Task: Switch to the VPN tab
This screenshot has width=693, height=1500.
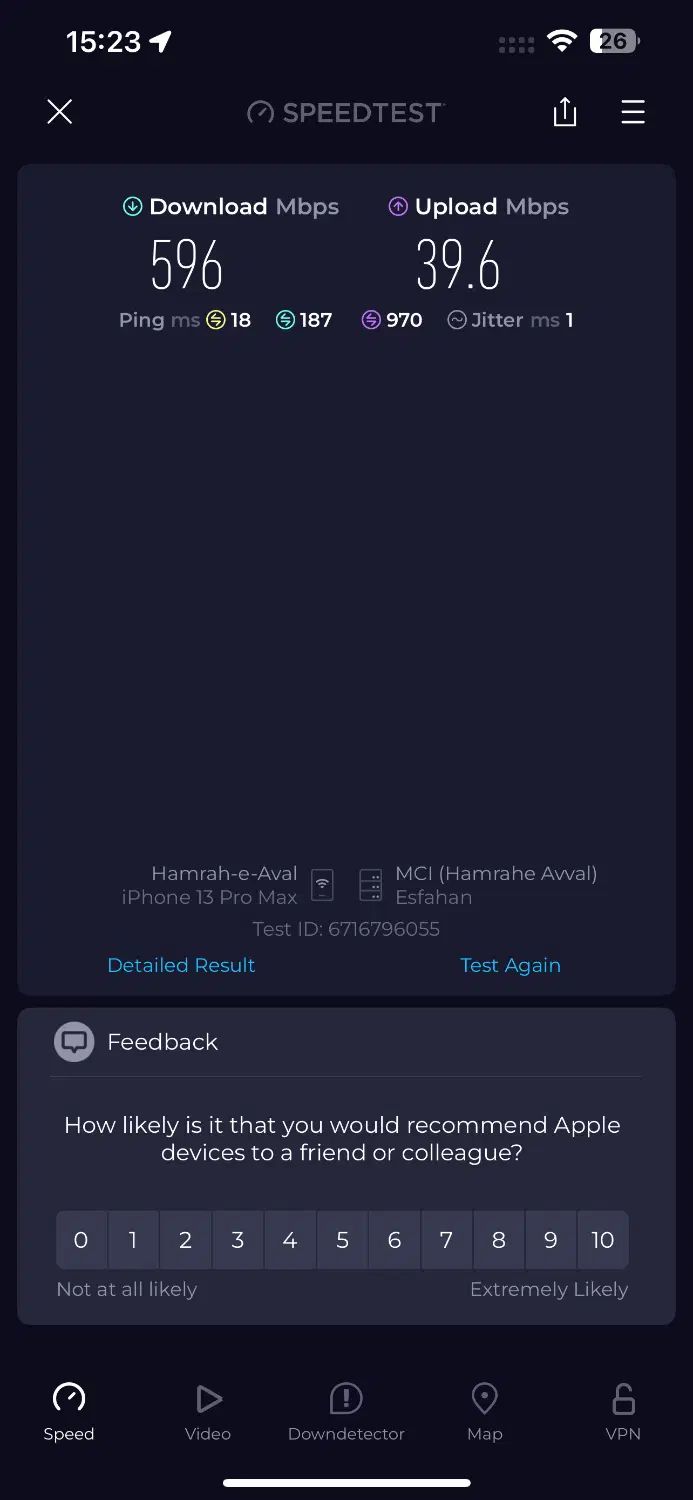Action: 623,1411
